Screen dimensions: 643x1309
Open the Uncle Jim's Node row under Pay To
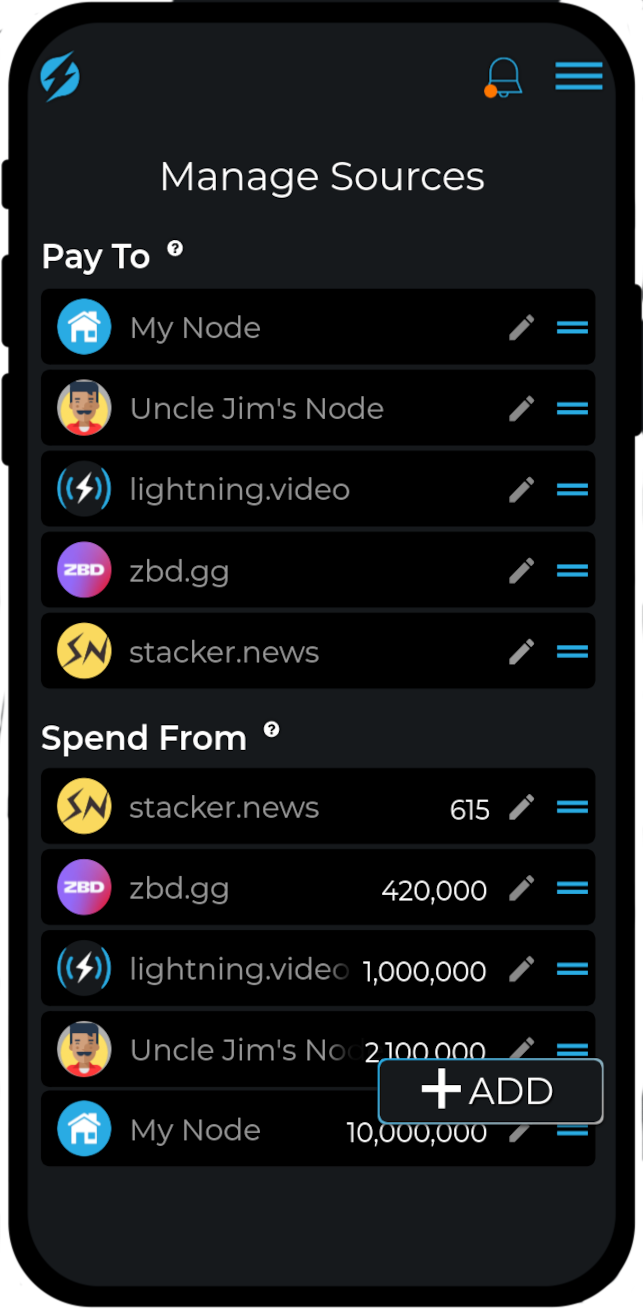tap(318, 408)
